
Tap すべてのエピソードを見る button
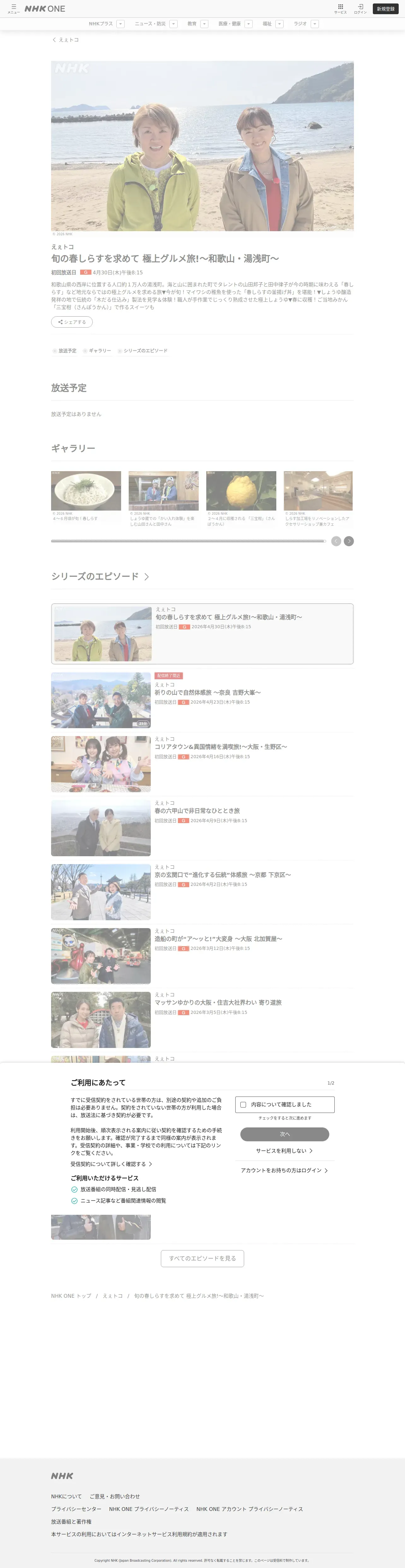(x=202, y=1258)
